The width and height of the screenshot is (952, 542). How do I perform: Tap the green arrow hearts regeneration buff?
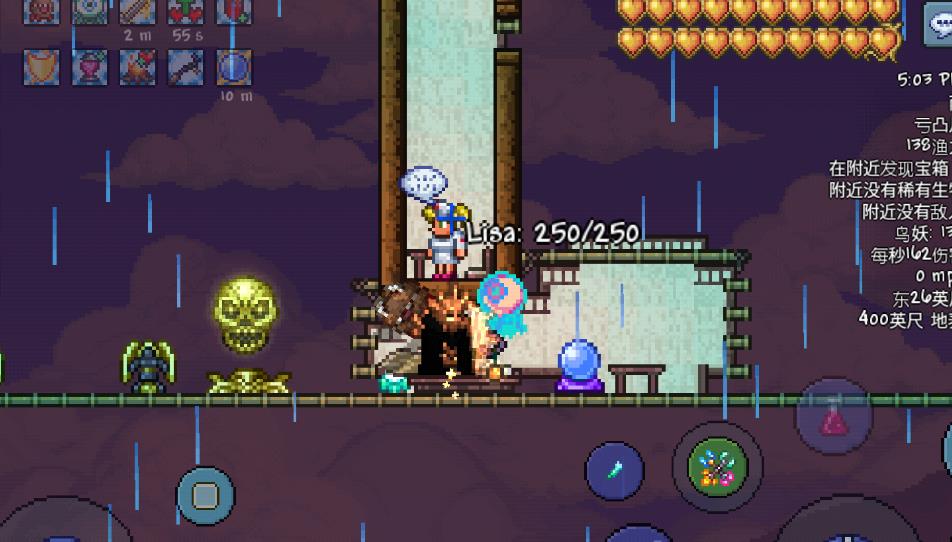[x=186, y=10]
